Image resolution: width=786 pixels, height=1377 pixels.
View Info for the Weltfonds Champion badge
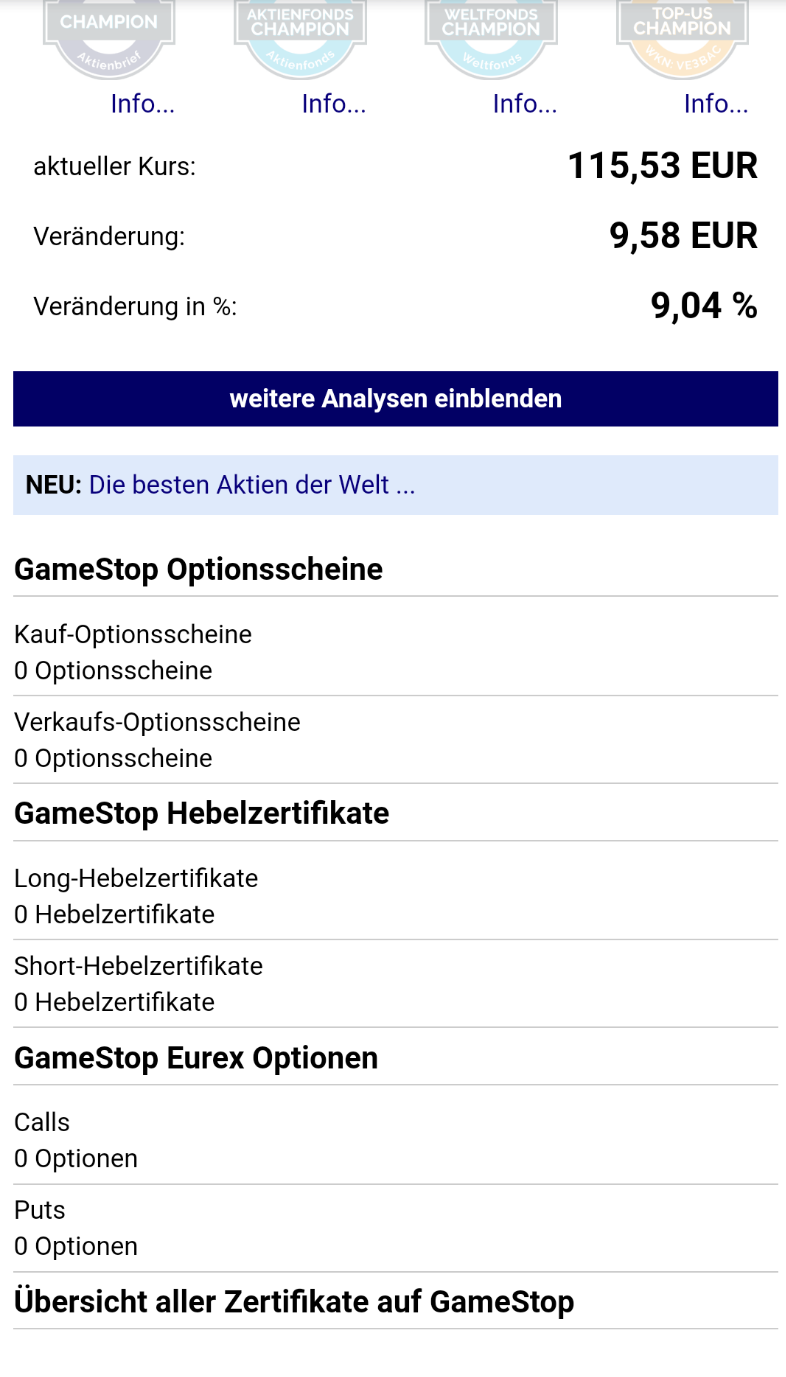point(524,104)
